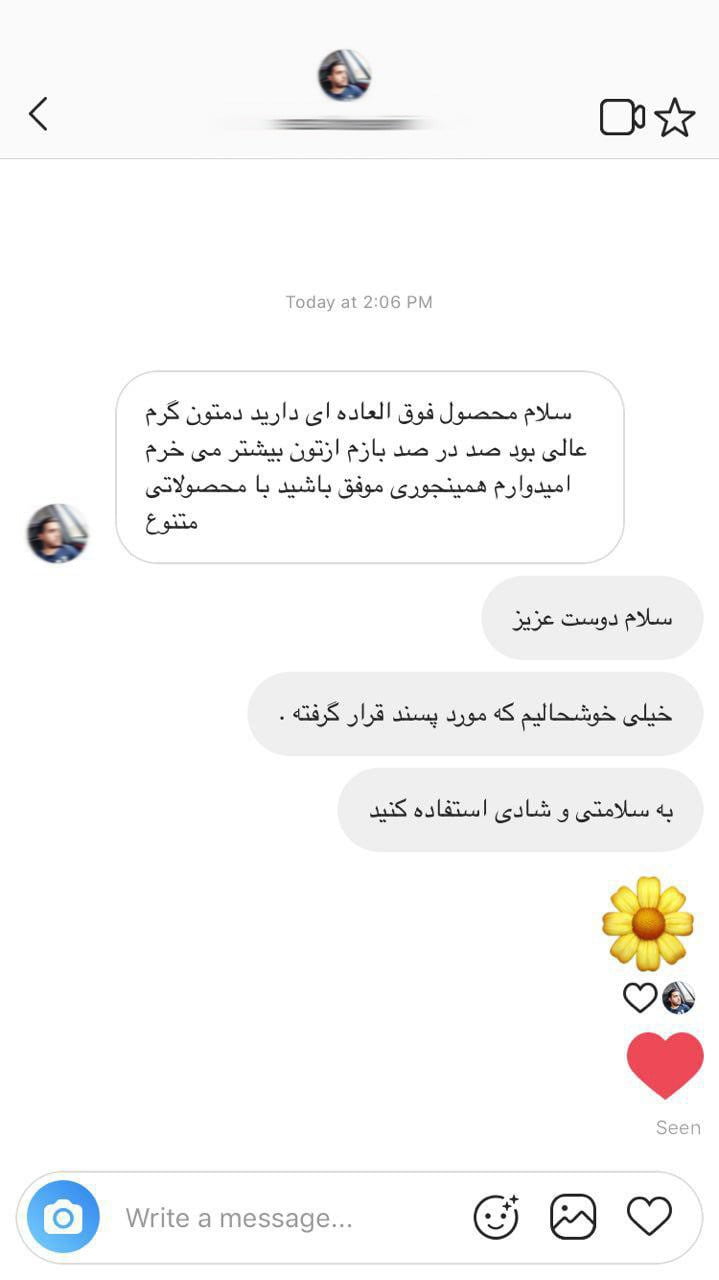This screenshot has height=1280, width=719.
Task: Send a heart from the message bar
Action: [649, 1216]
